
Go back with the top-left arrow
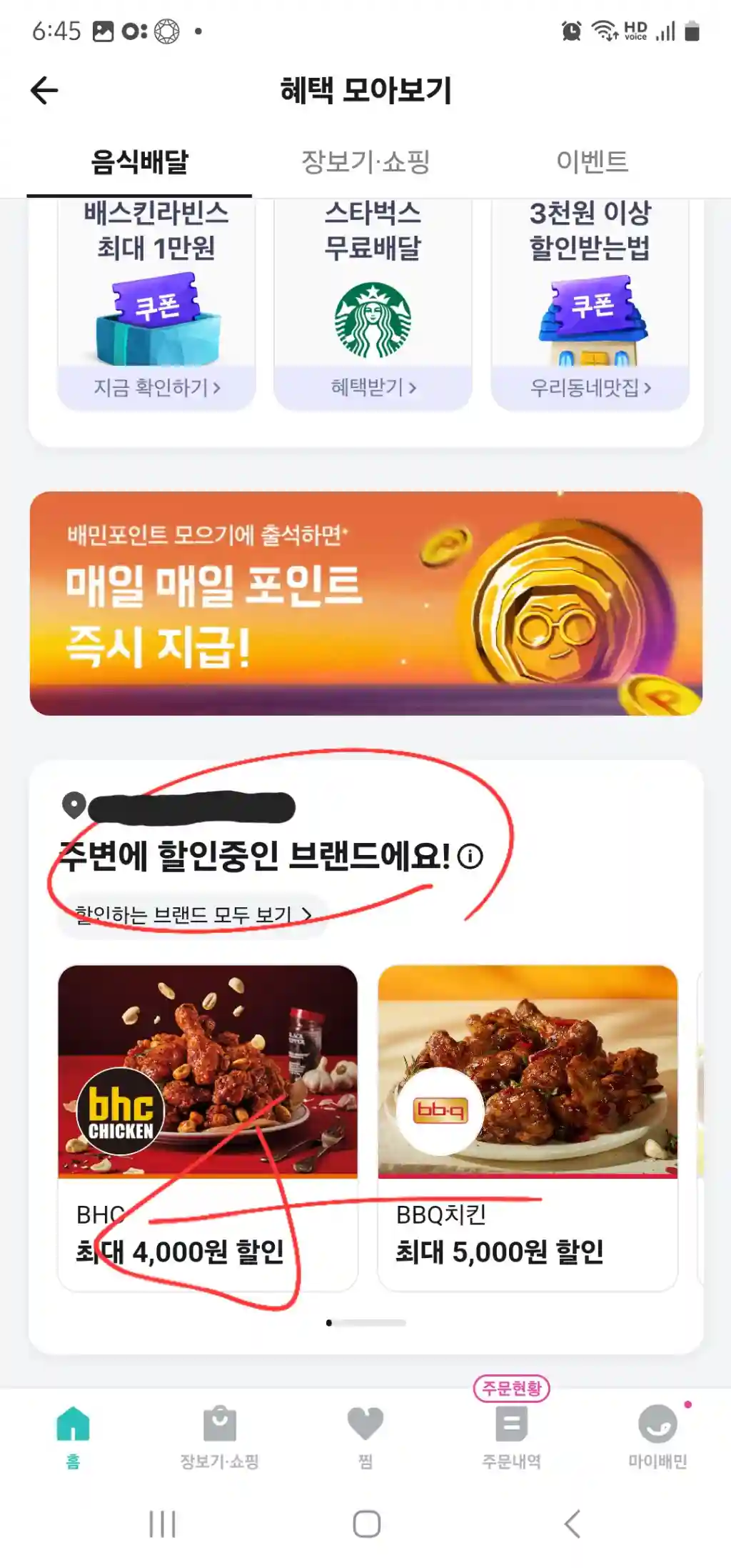coord(44,91)
